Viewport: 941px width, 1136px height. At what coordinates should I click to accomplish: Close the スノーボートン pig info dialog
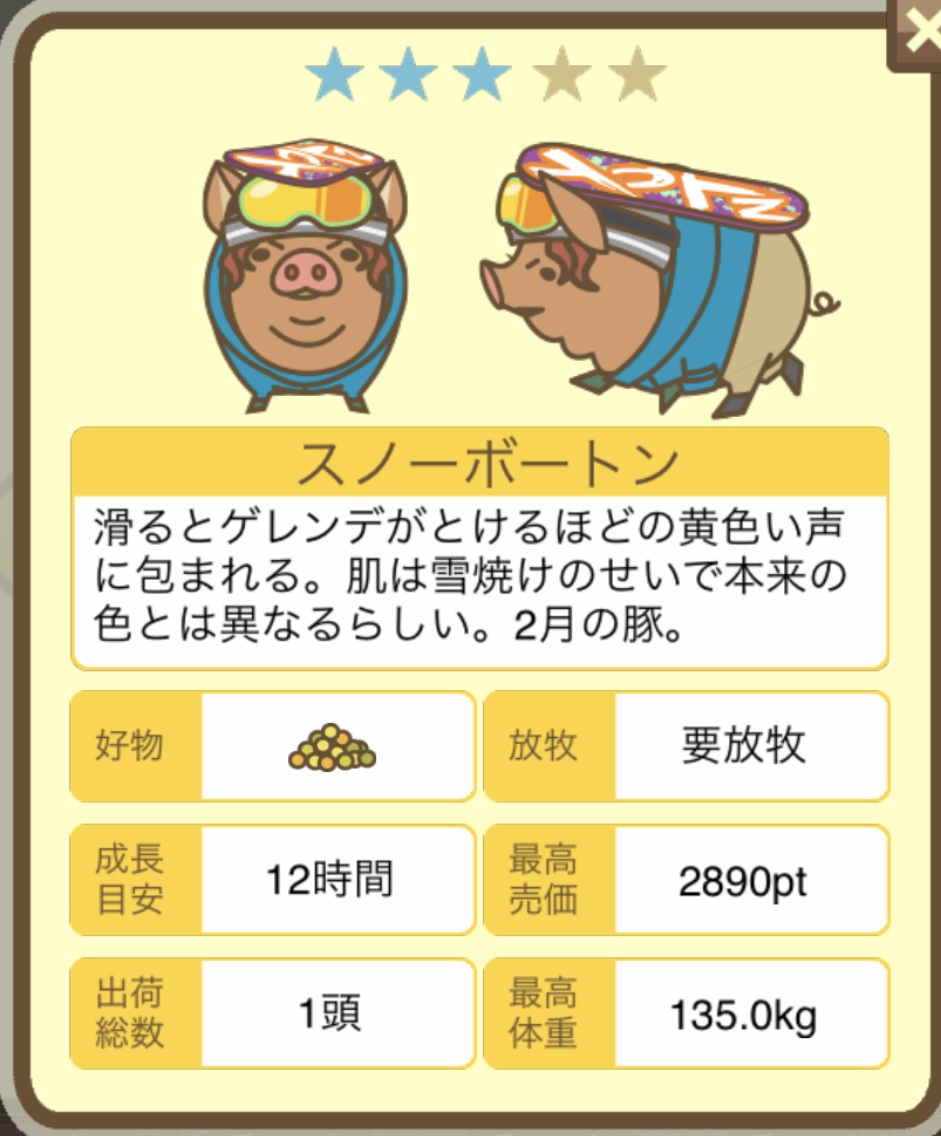pos(918,33)
